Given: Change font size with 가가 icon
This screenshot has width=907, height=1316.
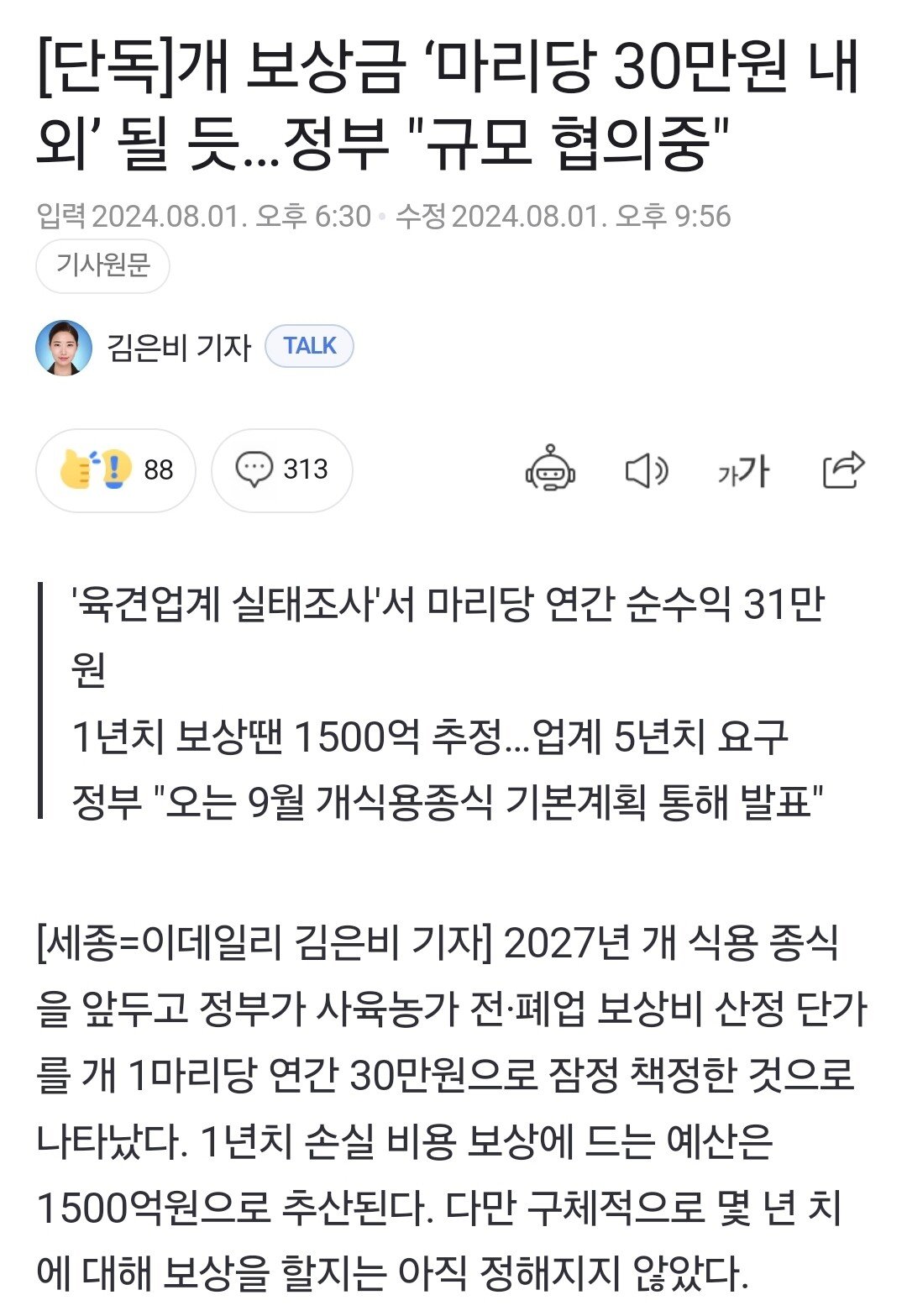Looking at the screenshot, I should (x=743, y=471).
